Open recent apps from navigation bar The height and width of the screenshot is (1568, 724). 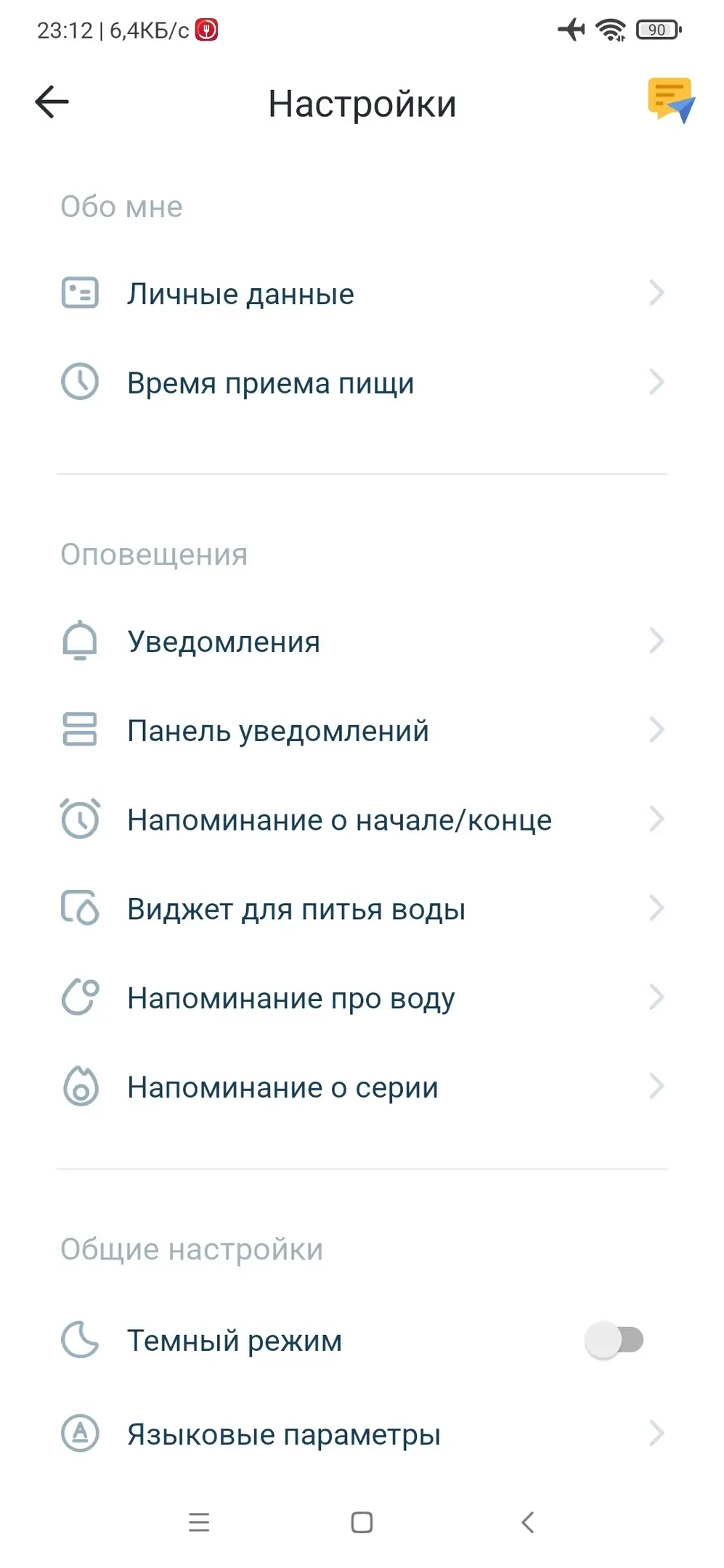[199, 1522]
